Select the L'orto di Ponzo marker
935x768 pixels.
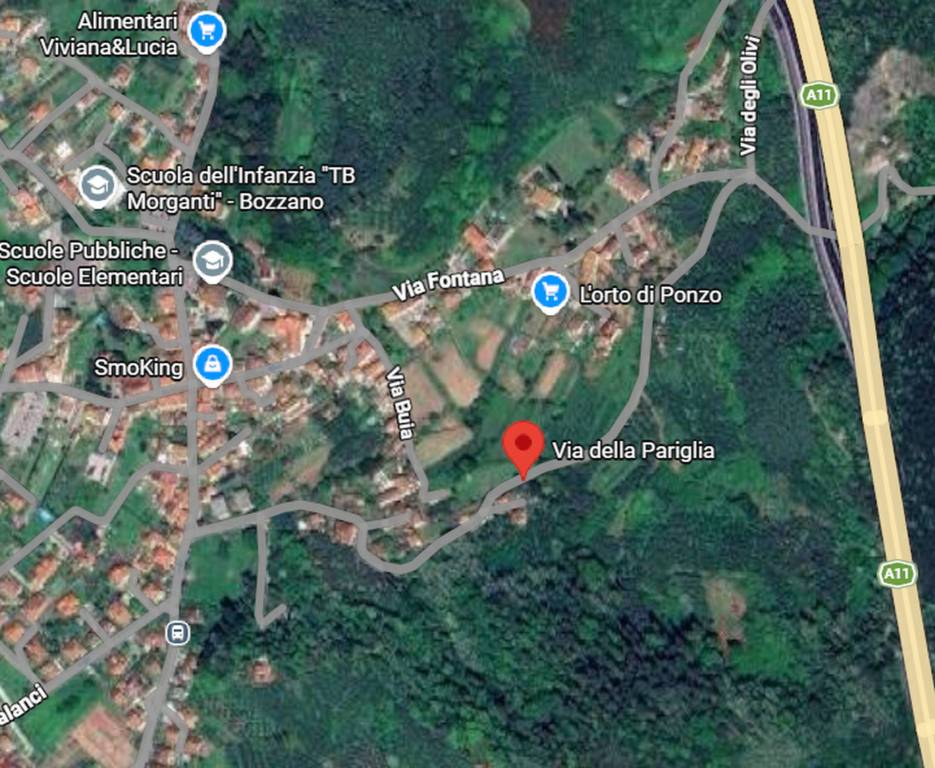click(x=549, y=292)
